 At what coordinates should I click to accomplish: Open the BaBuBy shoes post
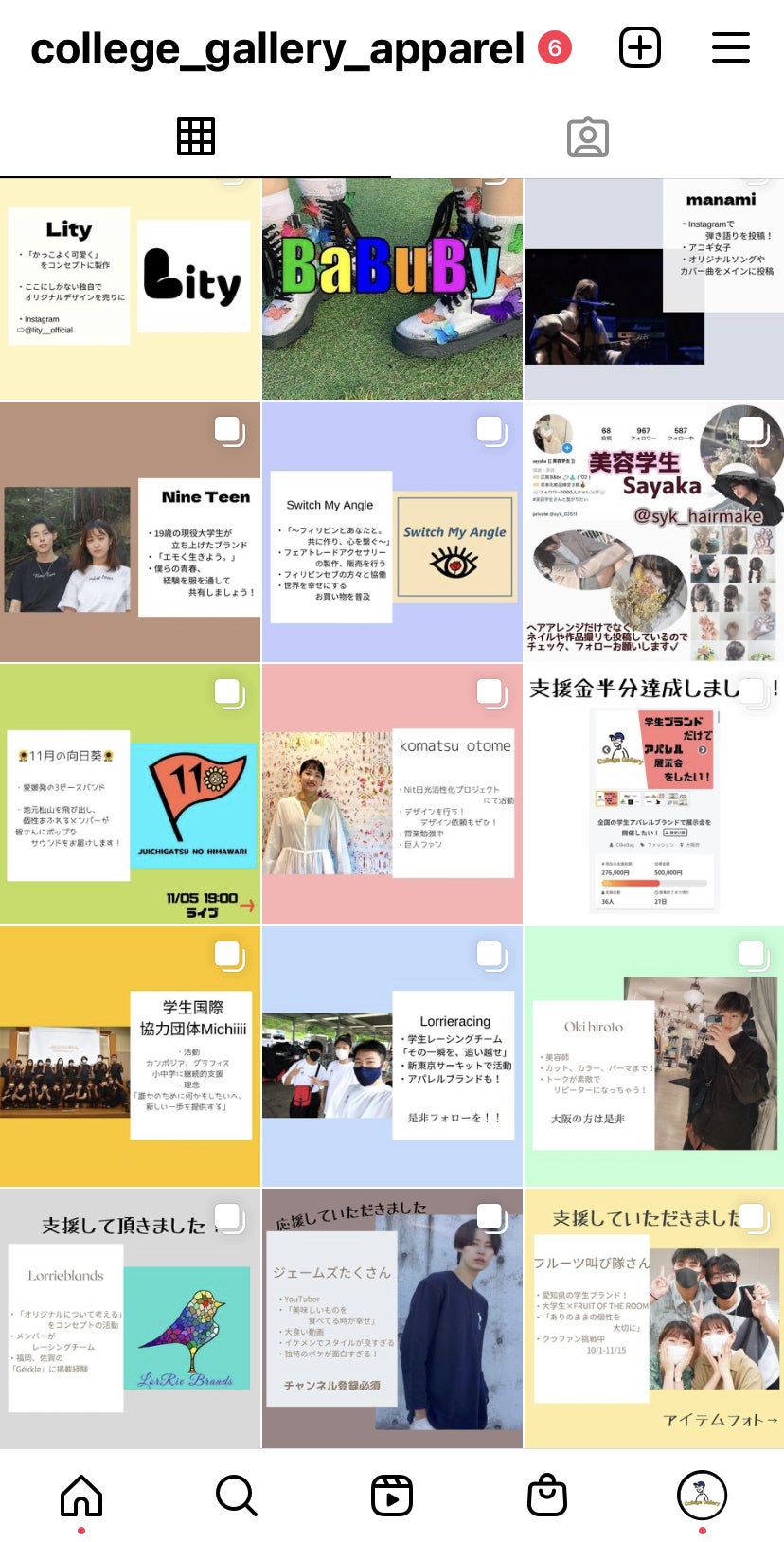[x=392, y=289]
